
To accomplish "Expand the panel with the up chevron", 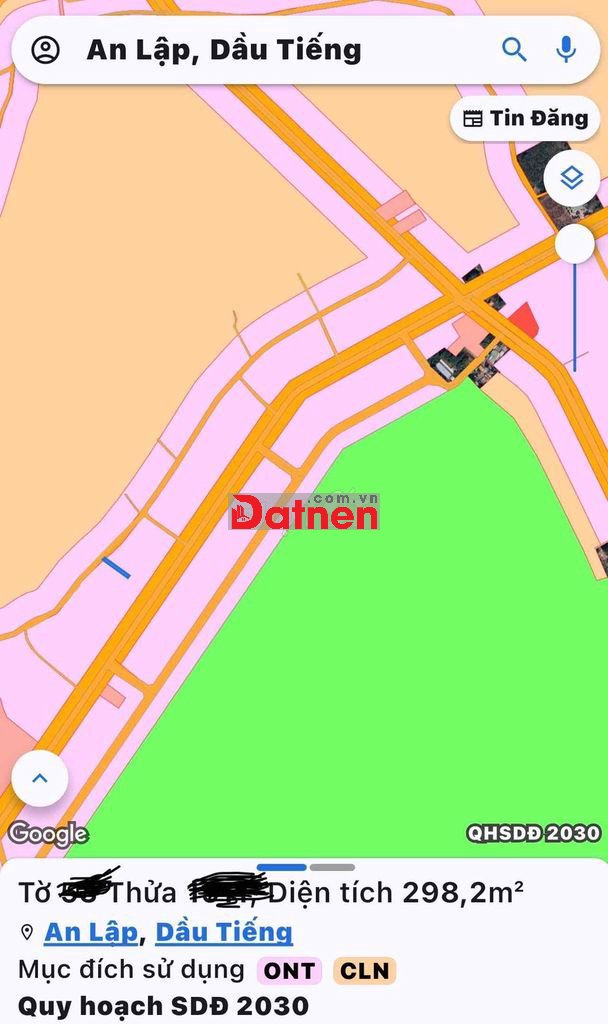I will click(40, 778).
